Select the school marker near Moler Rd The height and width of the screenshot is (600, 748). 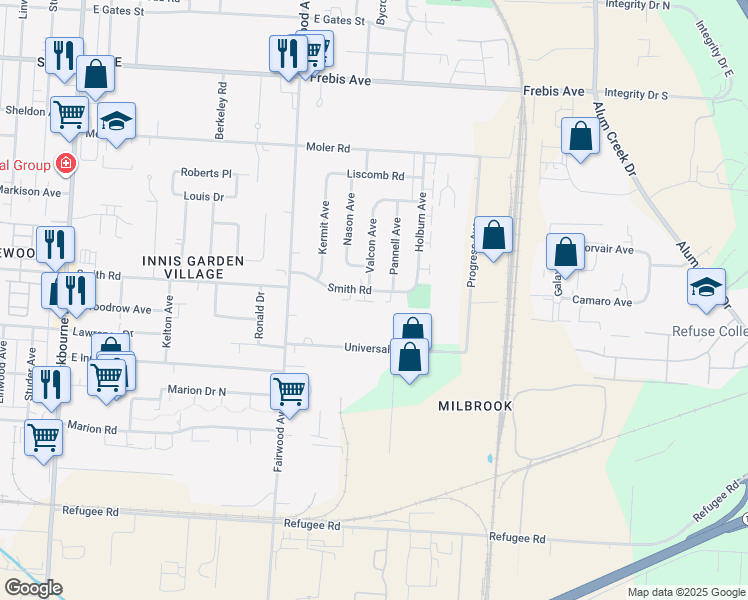117,122
